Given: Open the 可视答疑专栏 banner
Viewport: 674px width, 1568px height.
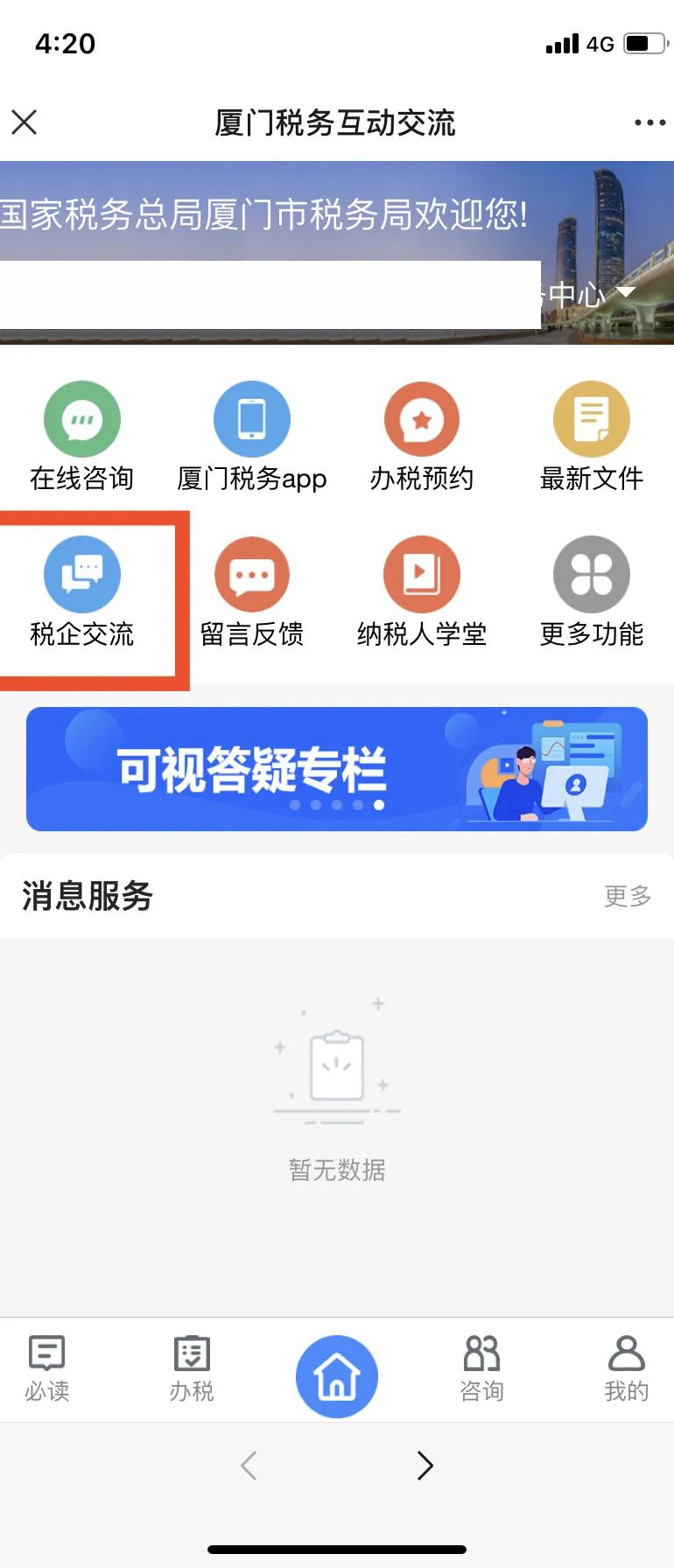Looking at the screenshot, I should 337,768.
